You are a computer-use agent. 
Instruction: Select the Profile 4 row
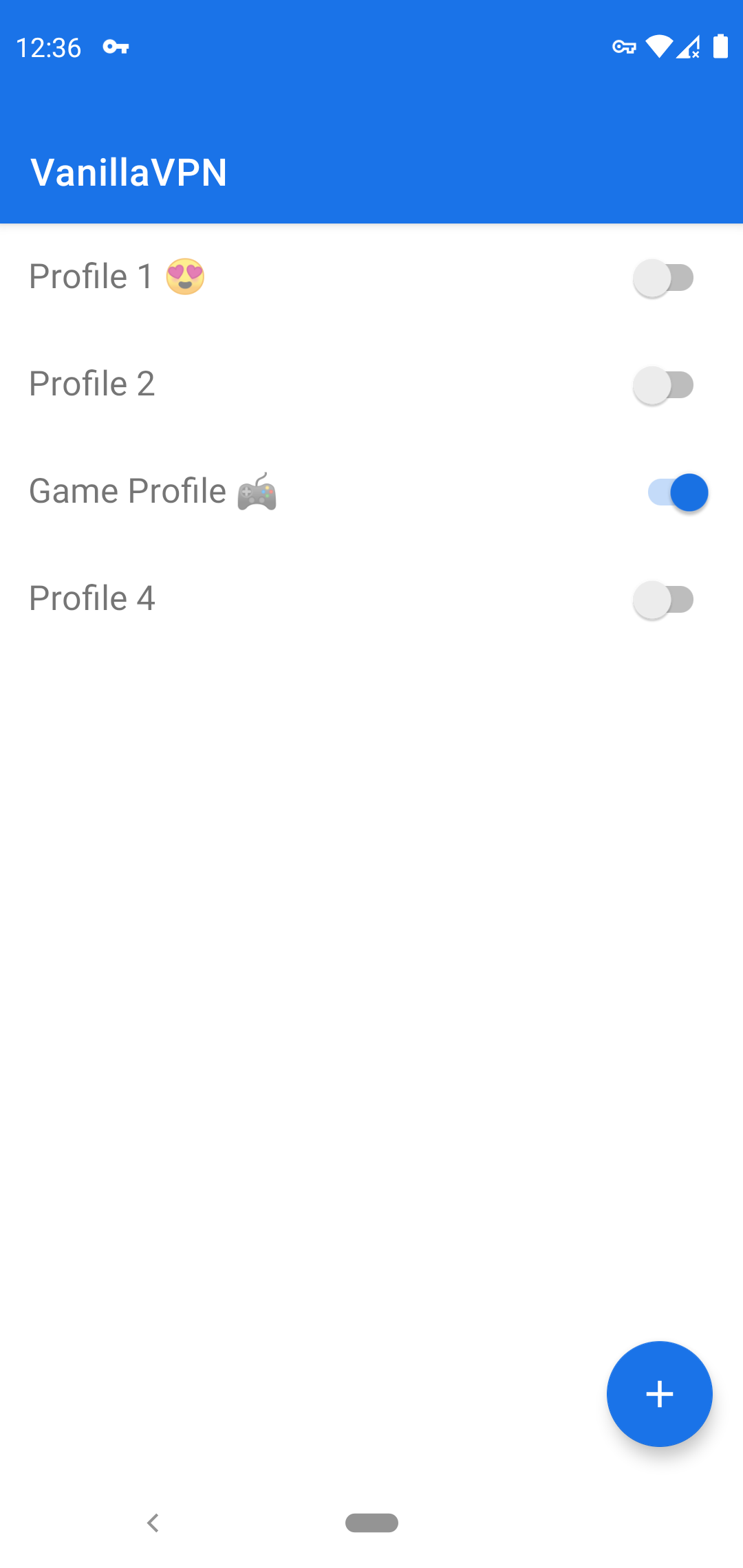click(x=275, y=598)
